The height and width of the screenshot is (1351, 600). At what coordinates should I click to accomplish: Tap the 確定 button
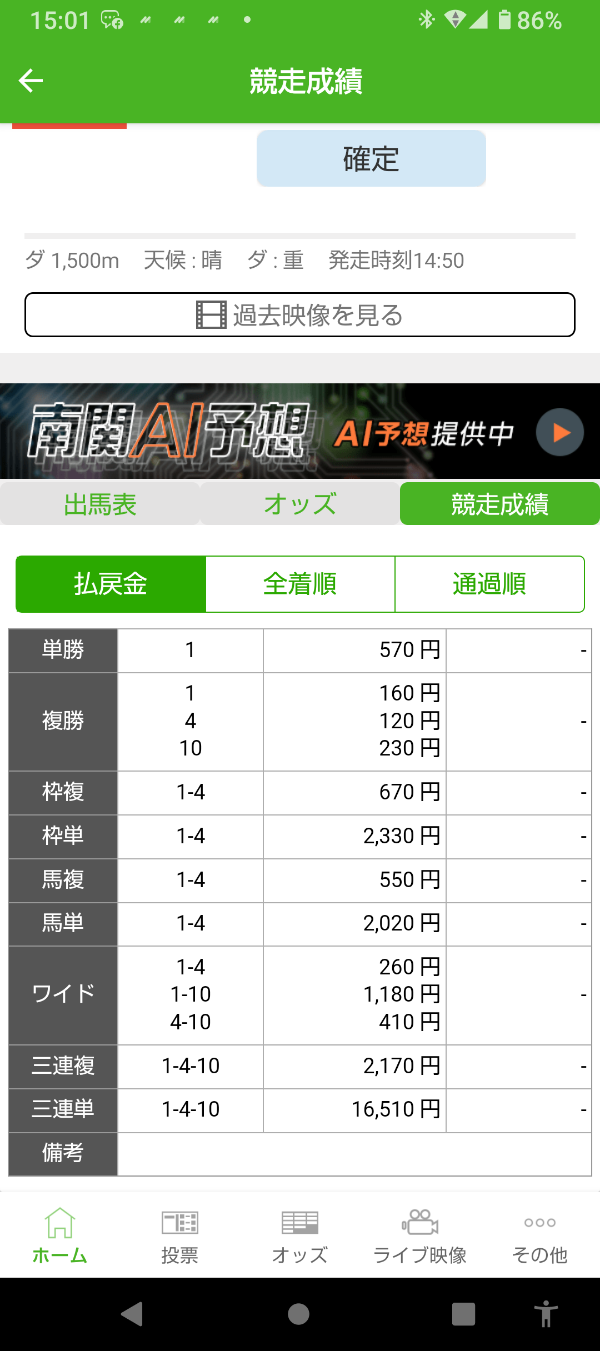click(x=371, y=159)
